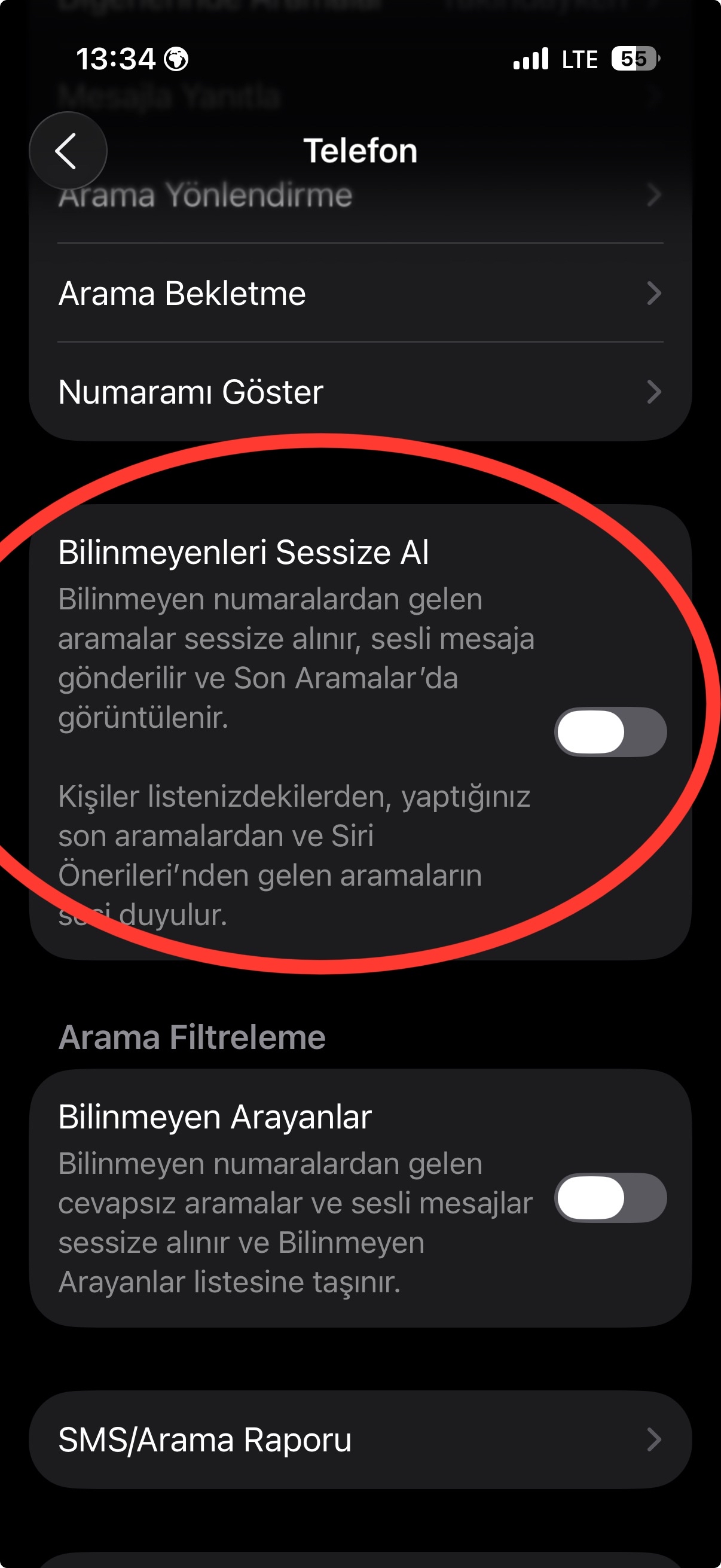Screen dimensions: 721x1568
Task: Go back from Telefon settings
Action: [68, 151]
